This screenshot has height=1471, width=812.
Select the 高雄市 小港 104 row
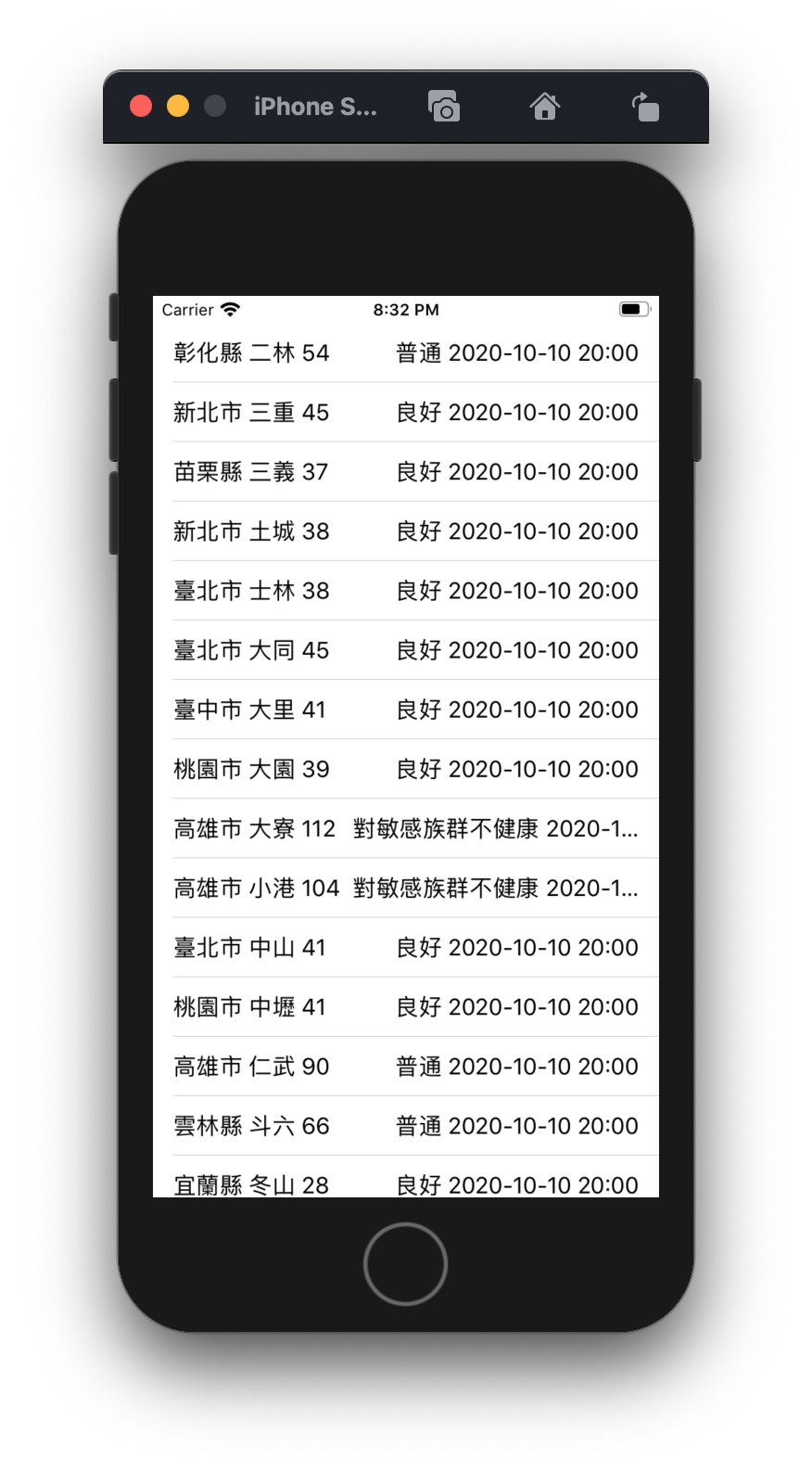coord(405,888)
